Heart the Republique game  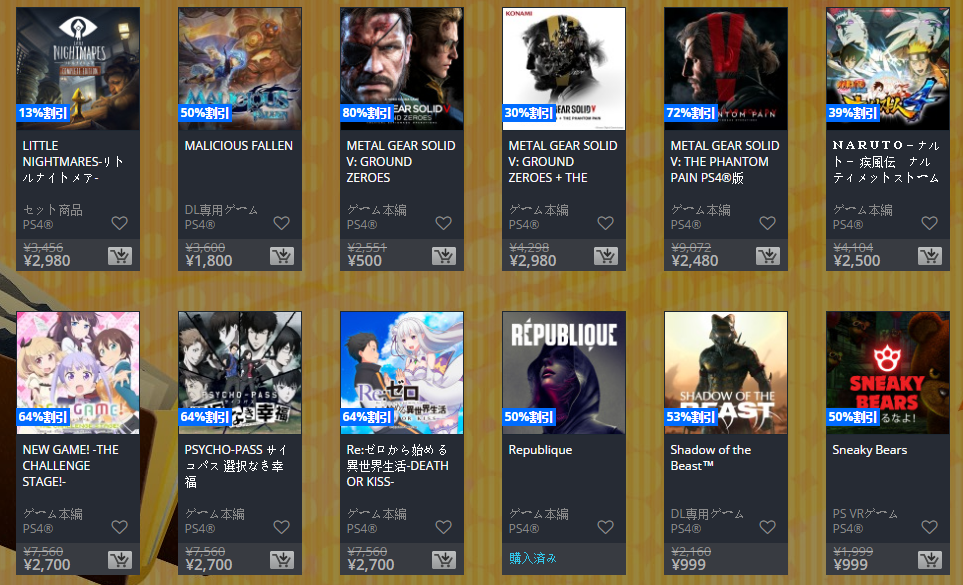[x=605, y=527]
